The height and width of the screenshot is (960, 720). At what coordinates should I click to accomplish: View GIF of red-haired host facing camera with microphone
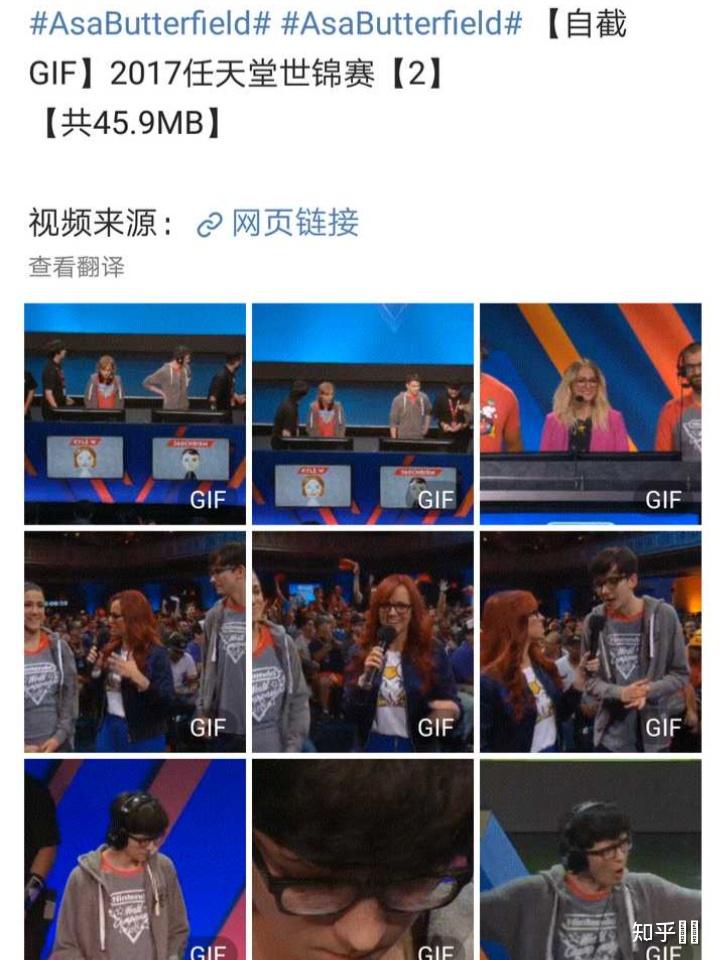(362, 641)
